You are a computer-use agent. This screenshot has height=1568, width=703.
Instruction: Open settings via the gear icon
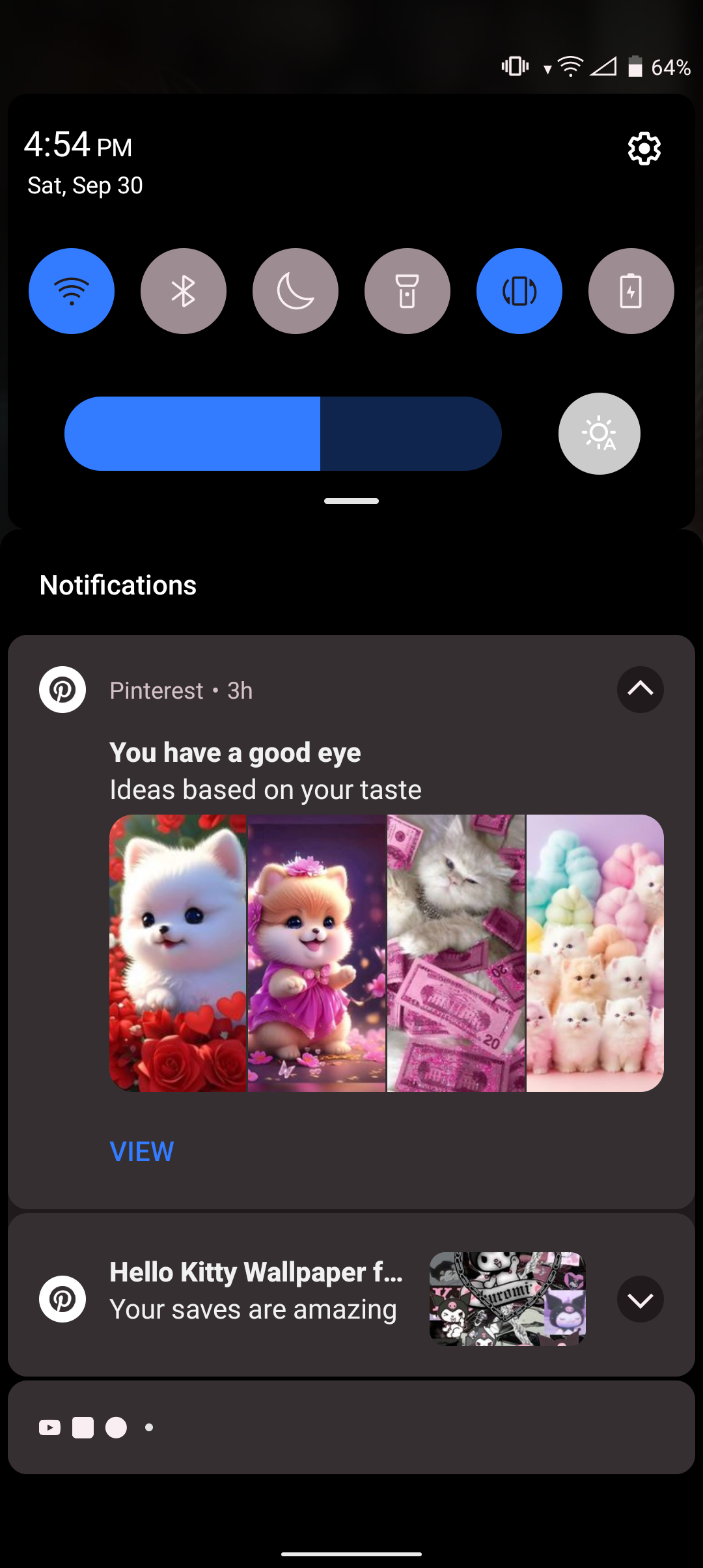point(644,148)
